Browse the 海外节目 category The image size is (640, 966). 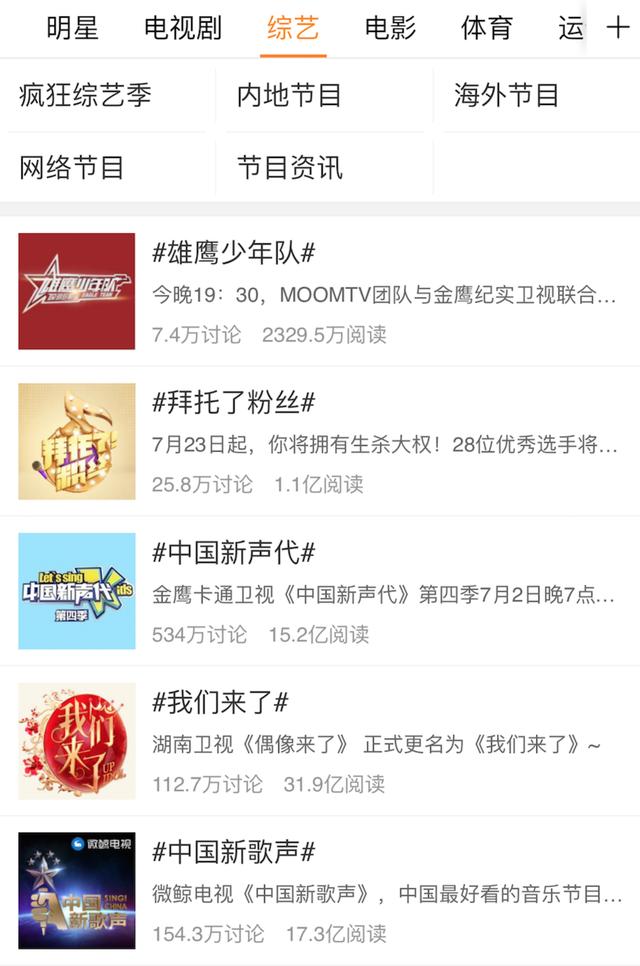pos(506,96)
